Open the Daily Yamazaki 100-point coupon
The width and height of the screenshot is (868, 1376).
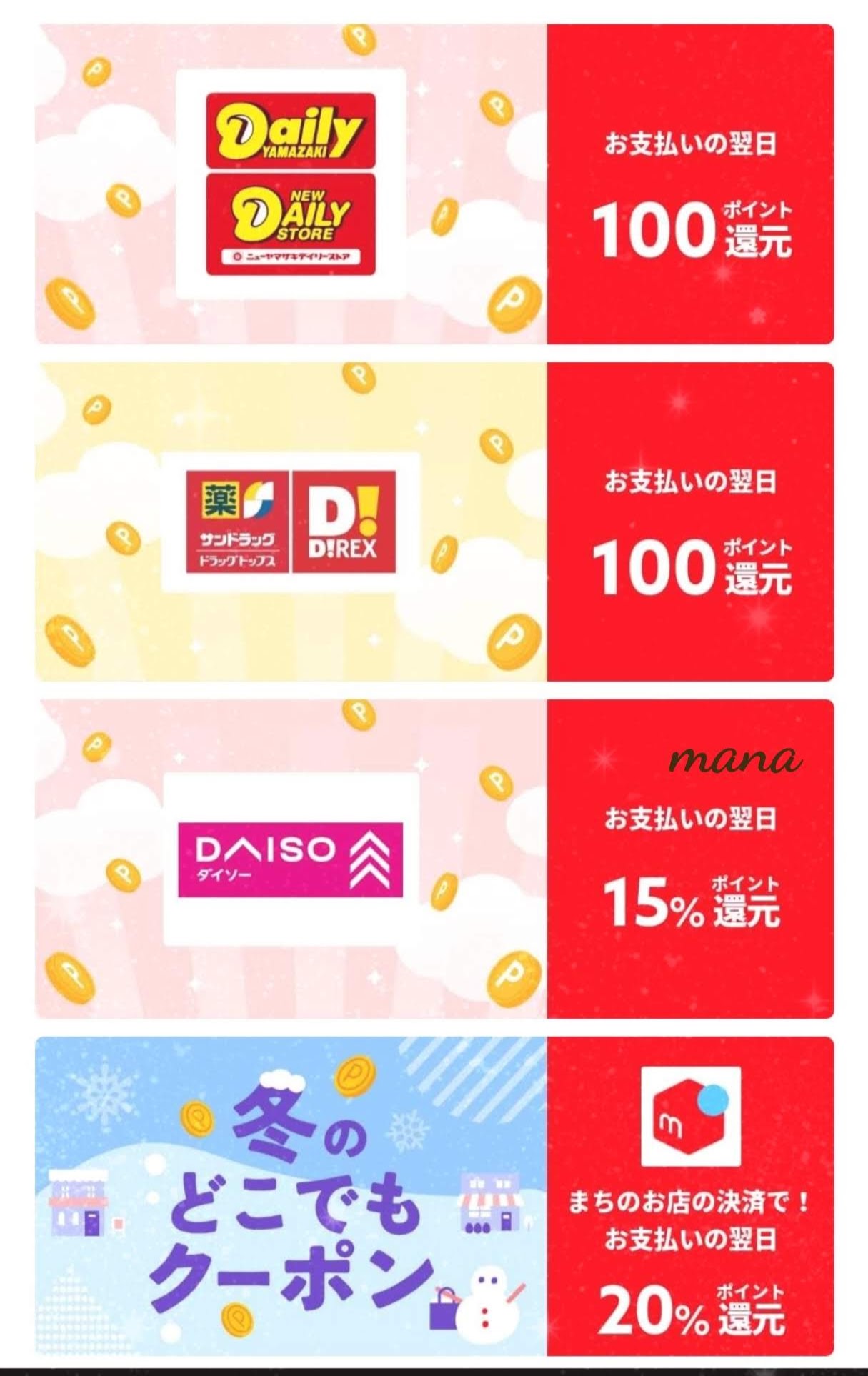[x=434, y=184]
